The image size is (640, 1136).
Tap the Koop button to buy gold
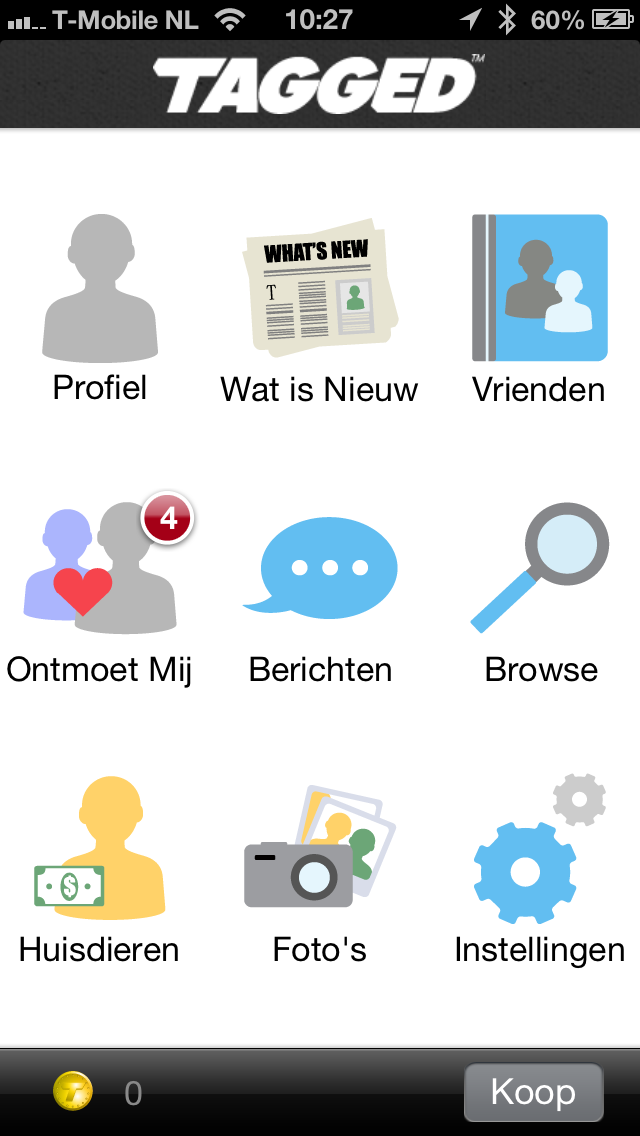pyautogui.click(x=533, y=1092)
